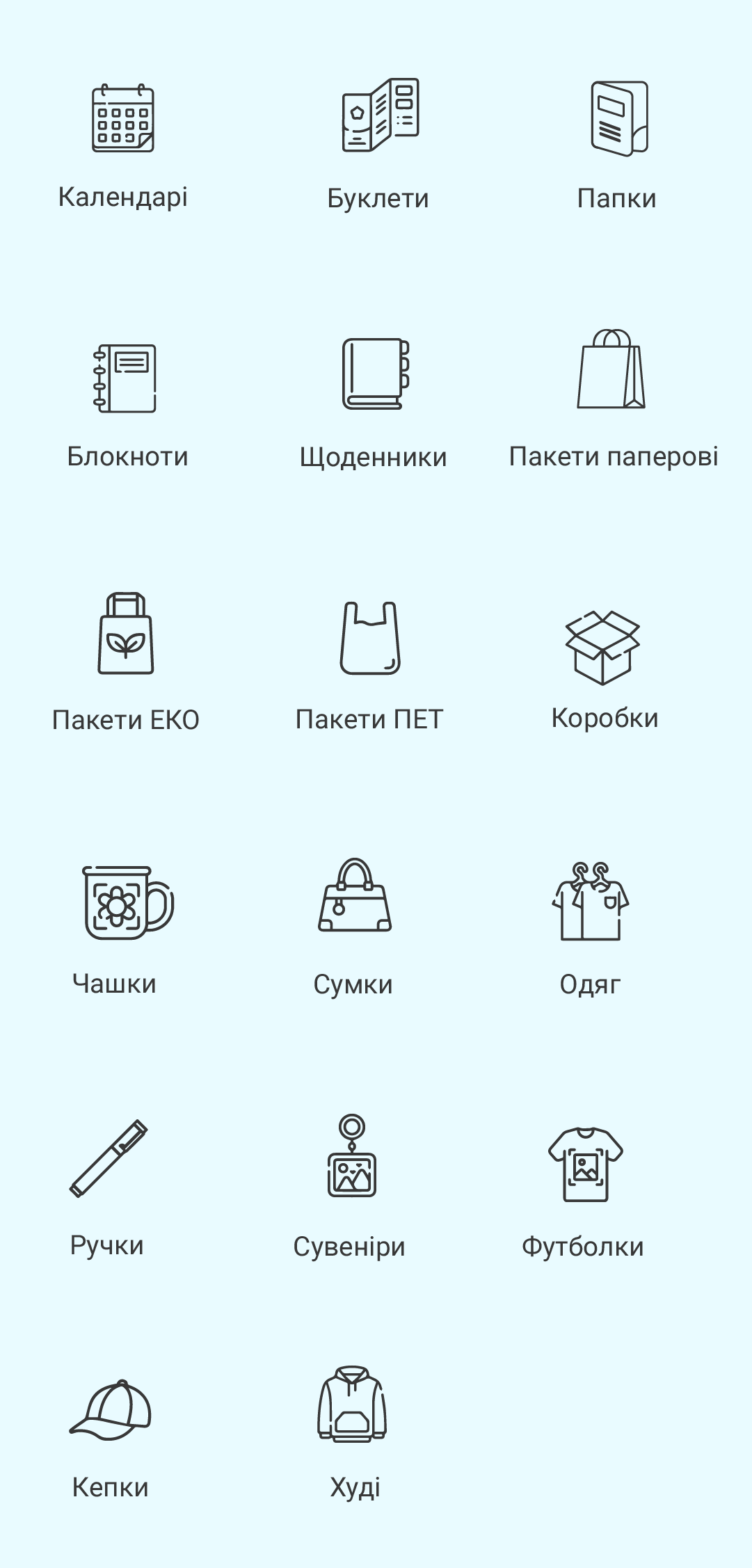Select the Буклети category
This screenshot has height=1568, width=752.
coord(379,115)
